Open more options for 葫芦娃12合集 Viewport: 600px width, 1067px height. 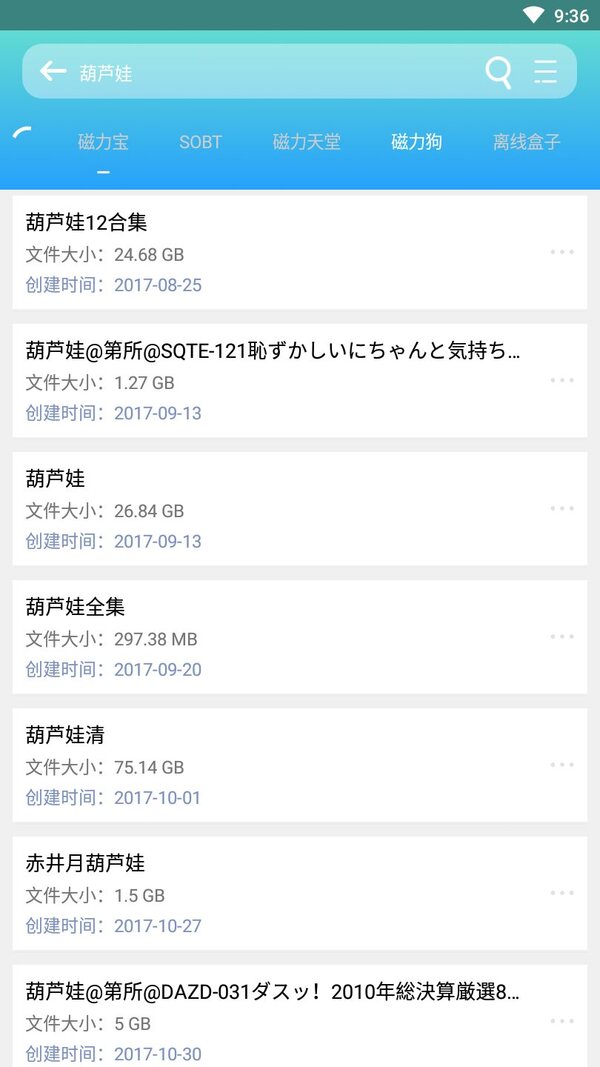(562, 252)
